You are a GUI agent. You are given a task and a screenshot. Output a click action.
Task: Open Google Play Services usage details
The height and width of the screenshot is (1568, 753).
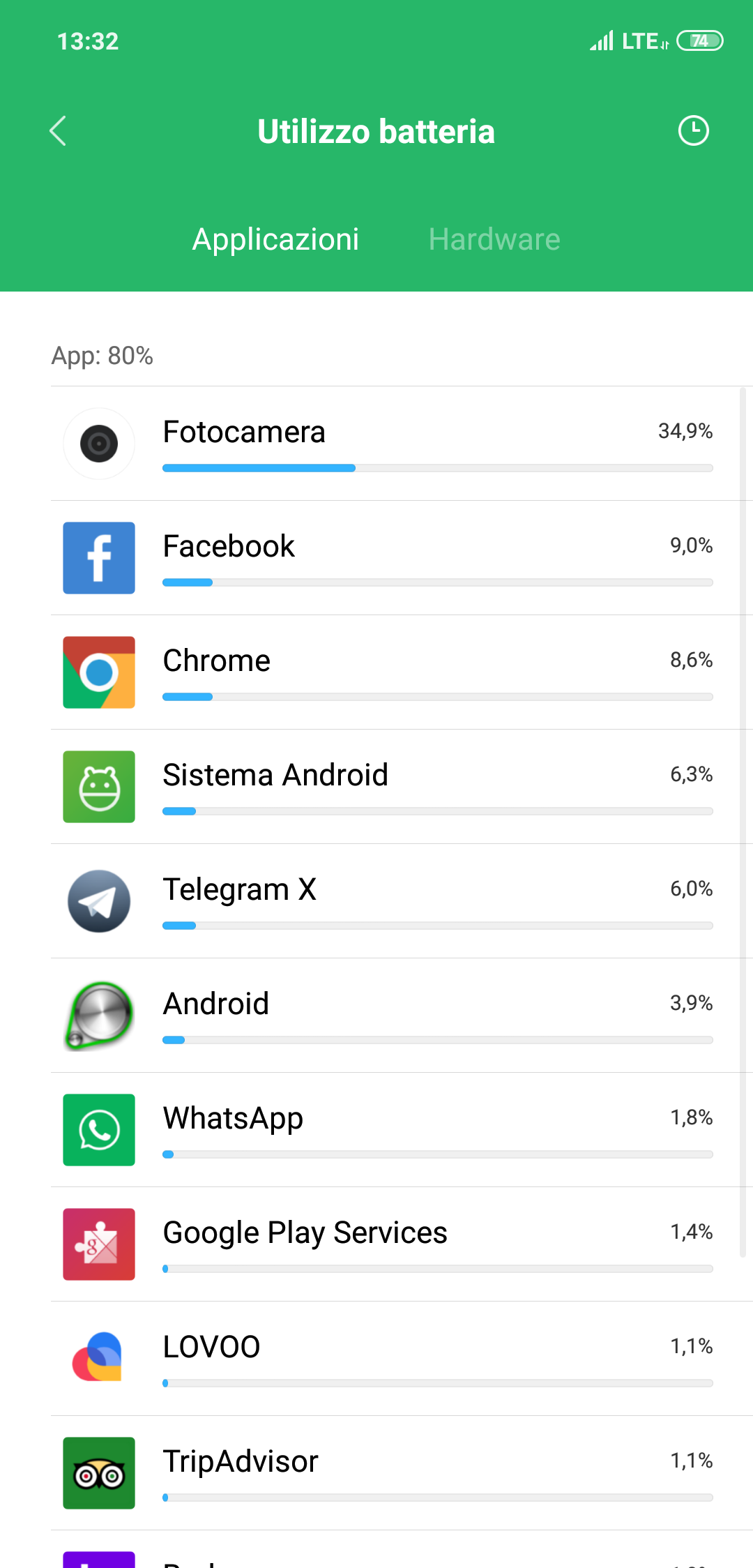coord(402,1244)
